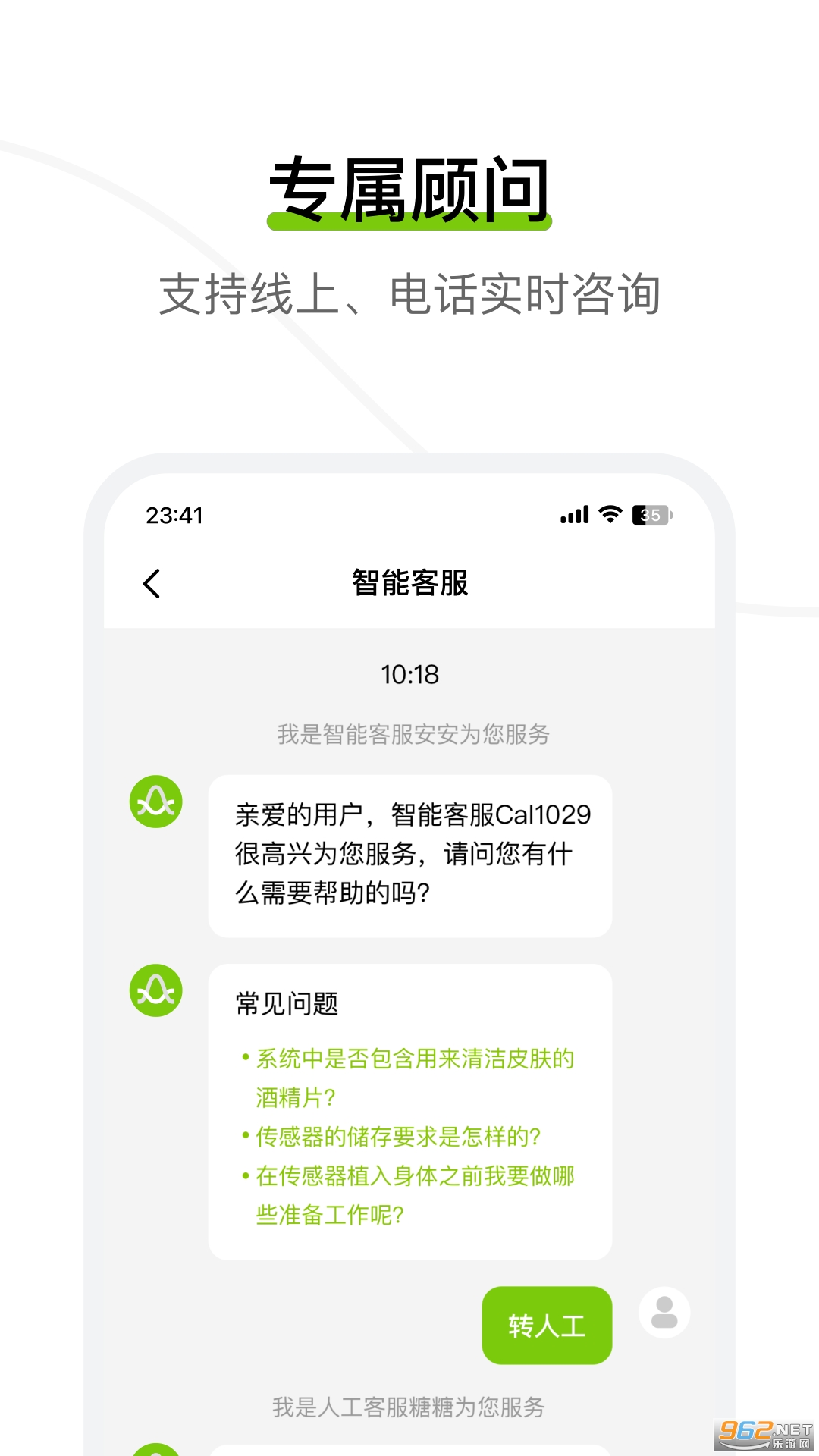Open question about sensor implantation preparation
Viewport: 819px width, 1456px height.
413,1197
